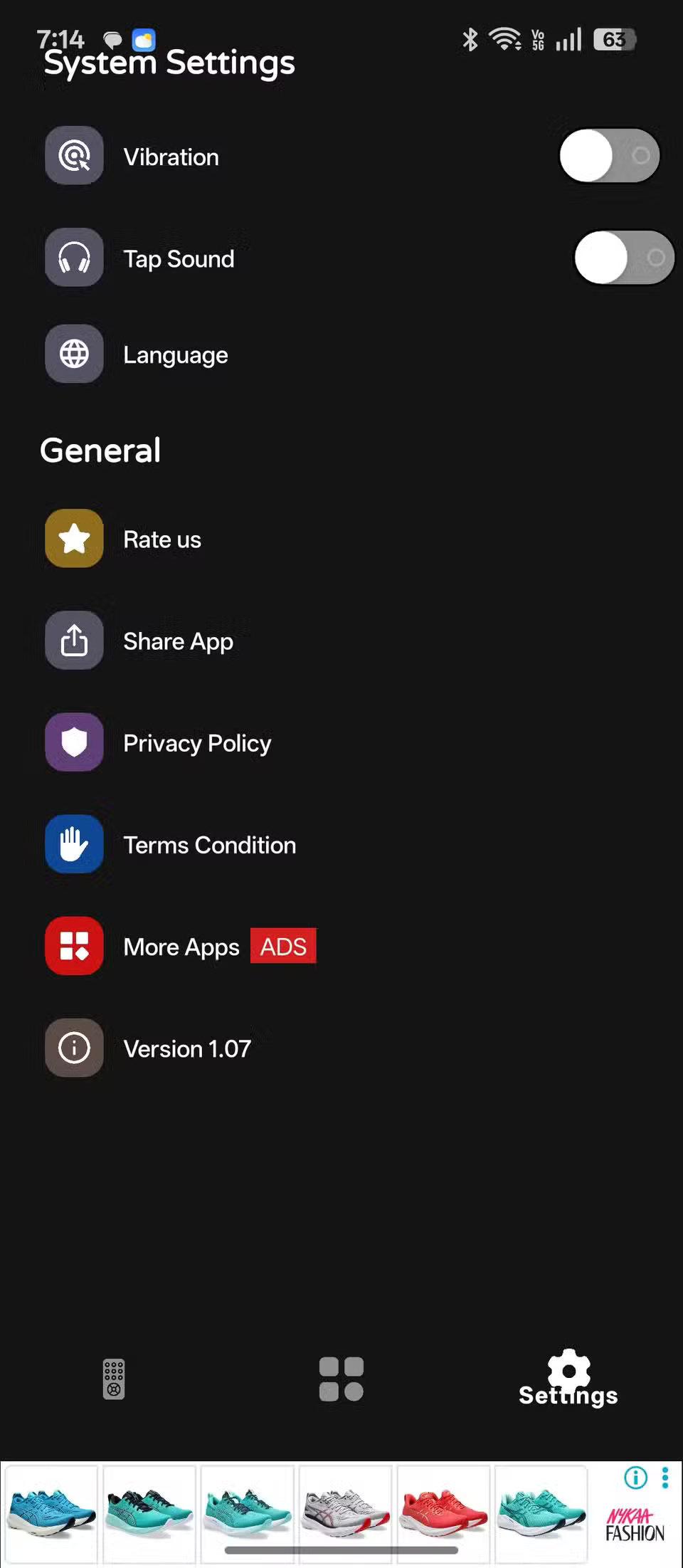Select Share App
Viewport: 683px width, 1568px height.
click(x=178, y=641)
